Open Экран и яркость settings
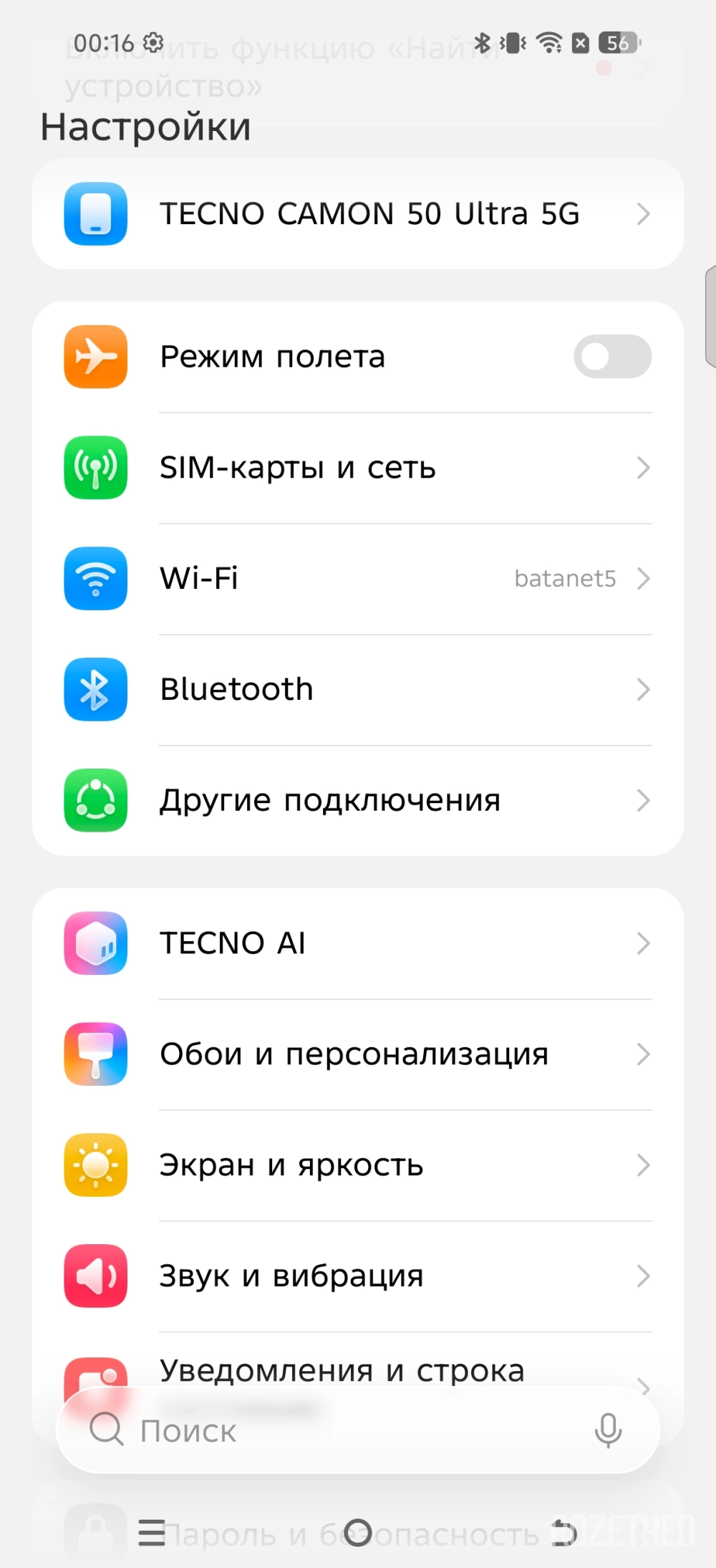Image resolution: width=716 pixels, height=1568 pixels. point(358,1165)
